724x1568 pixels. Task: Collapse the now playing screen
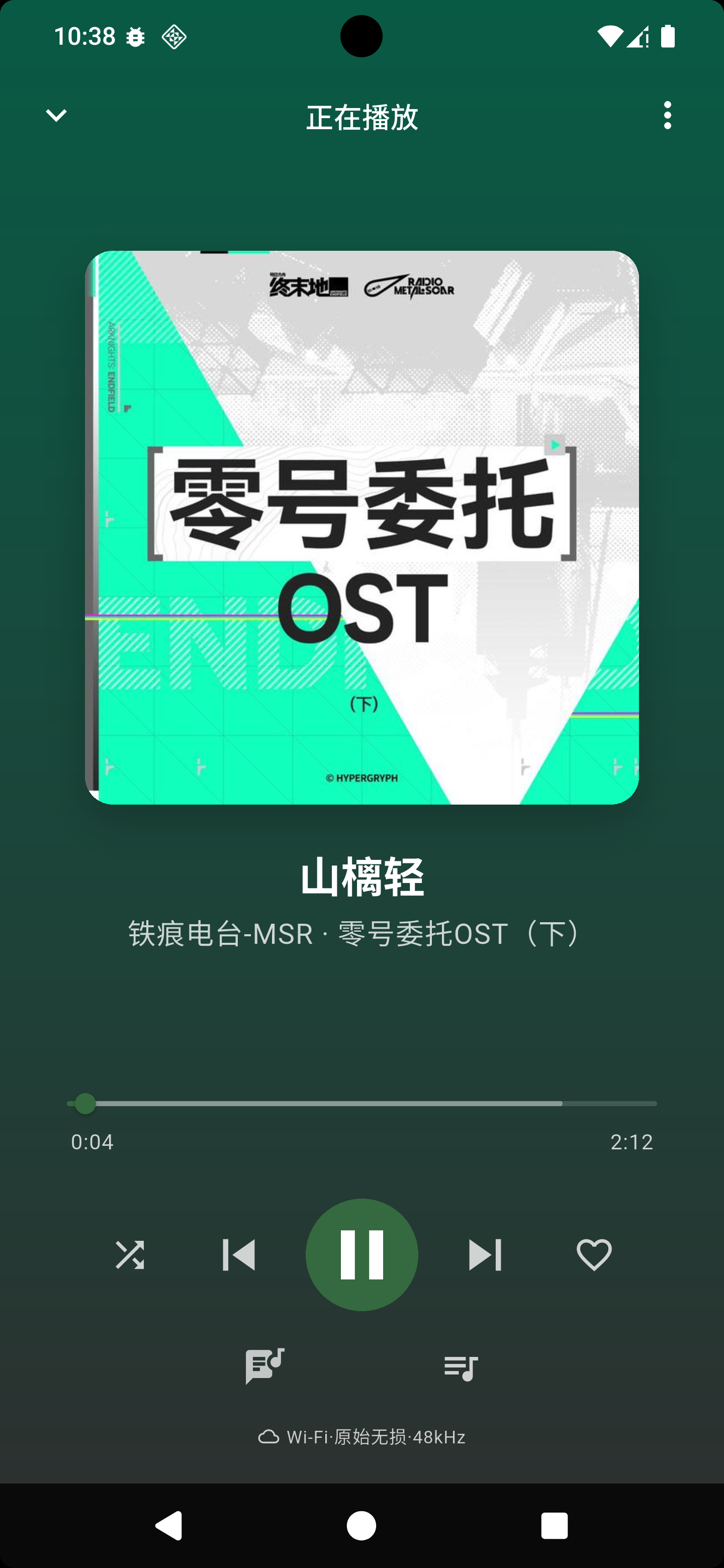coord(56,115)
